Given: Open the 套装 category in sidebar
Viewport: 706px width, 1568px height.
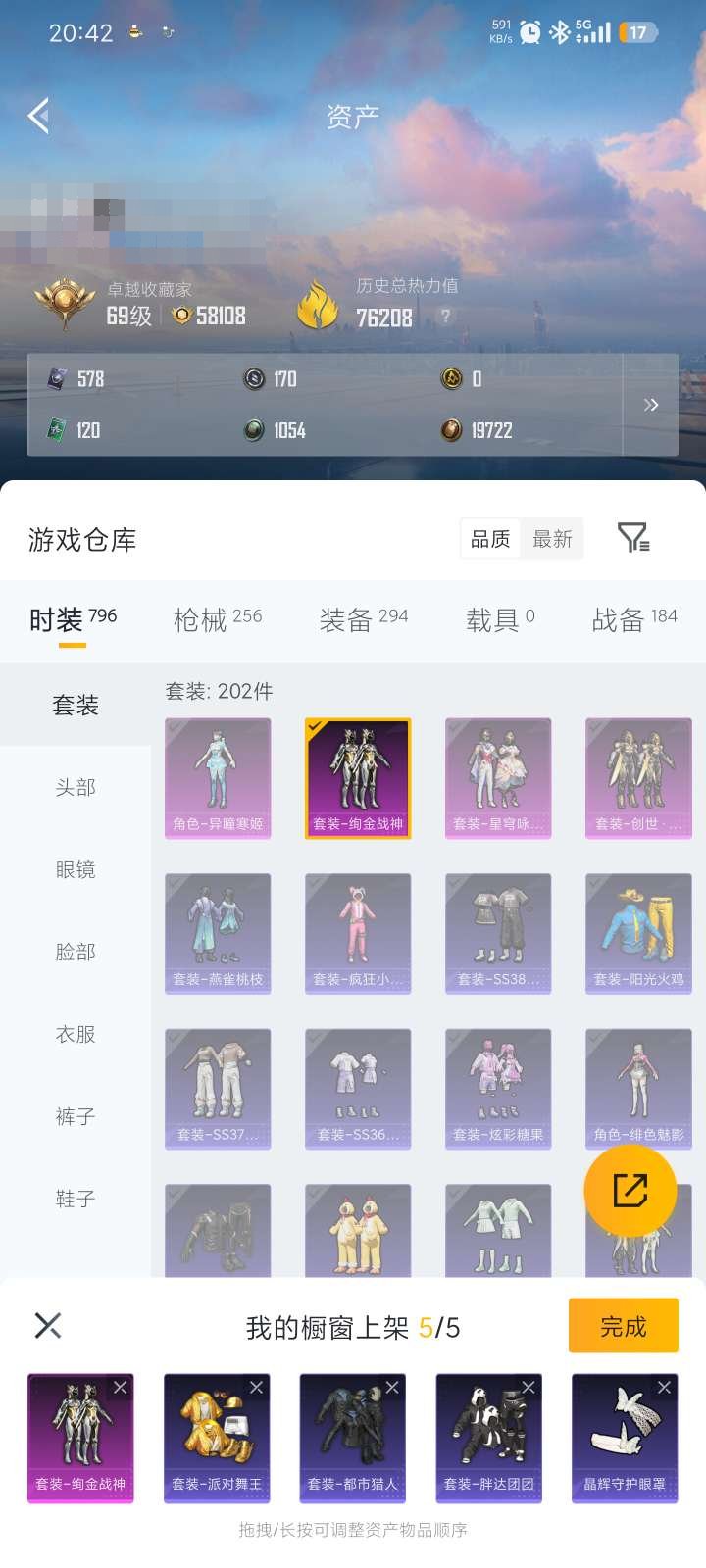Looking at the screenshot, I should (x=74, y=705).
